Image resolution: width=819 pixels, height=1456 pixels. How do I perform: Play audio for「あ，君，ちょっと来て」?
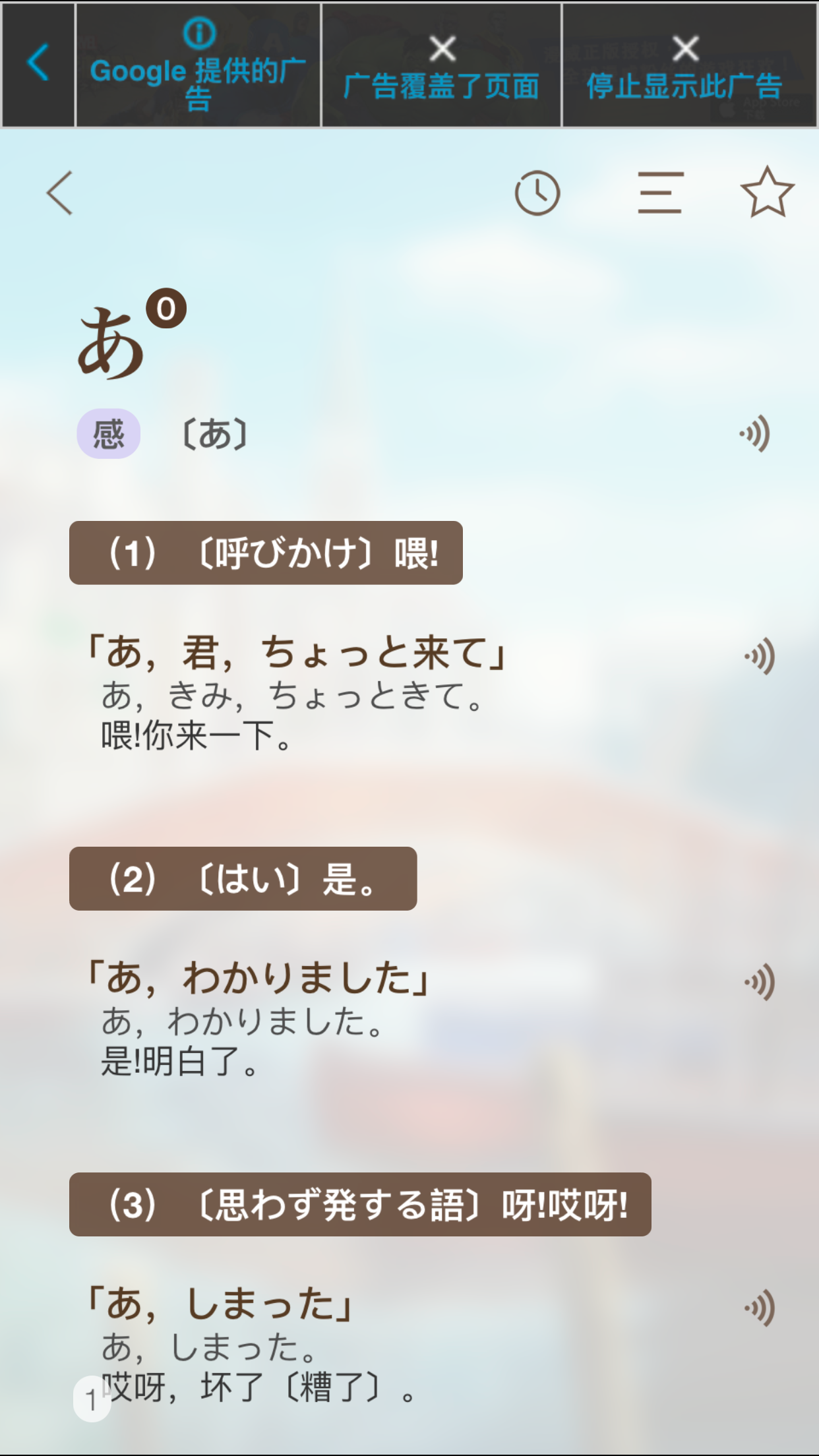tap(760, 656)
